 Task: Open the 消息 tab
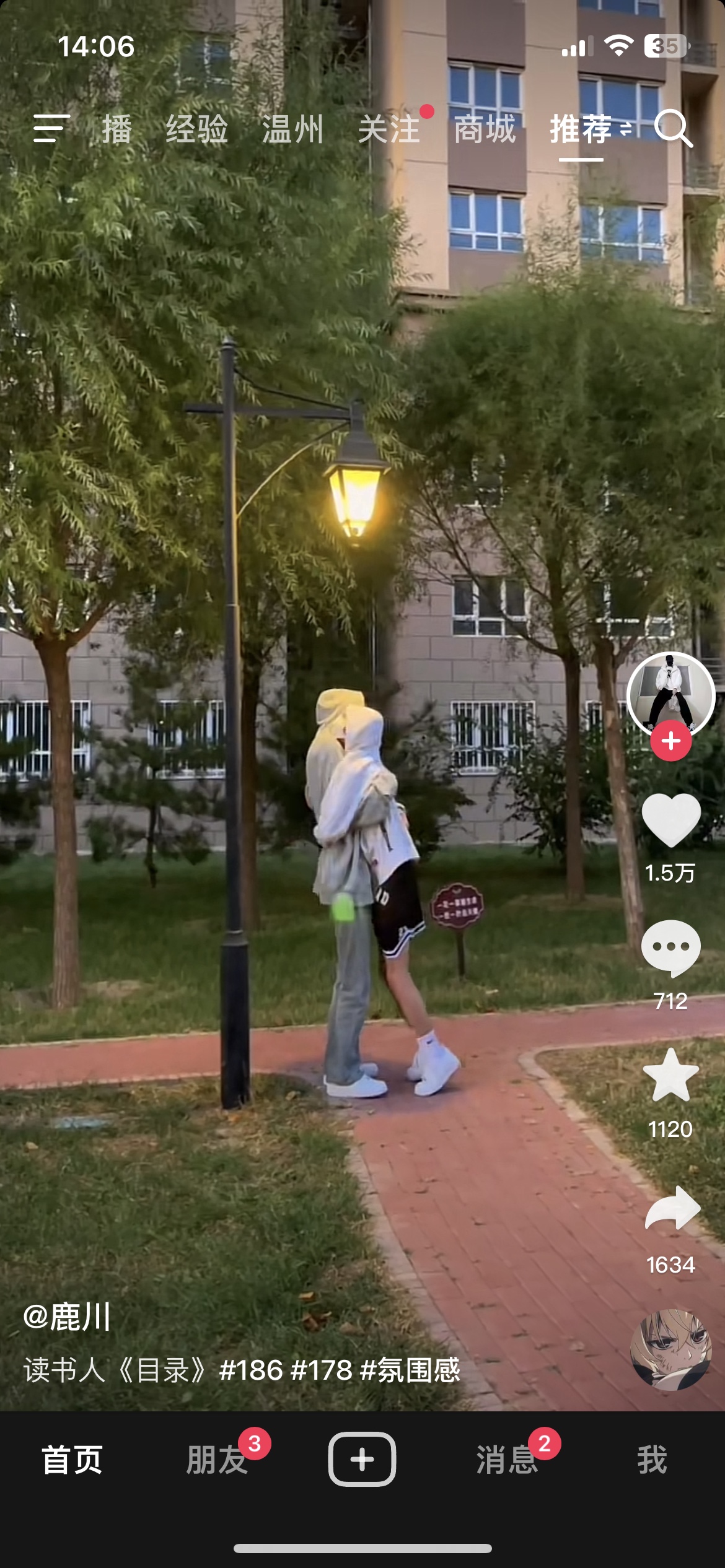click(507, 1459)
